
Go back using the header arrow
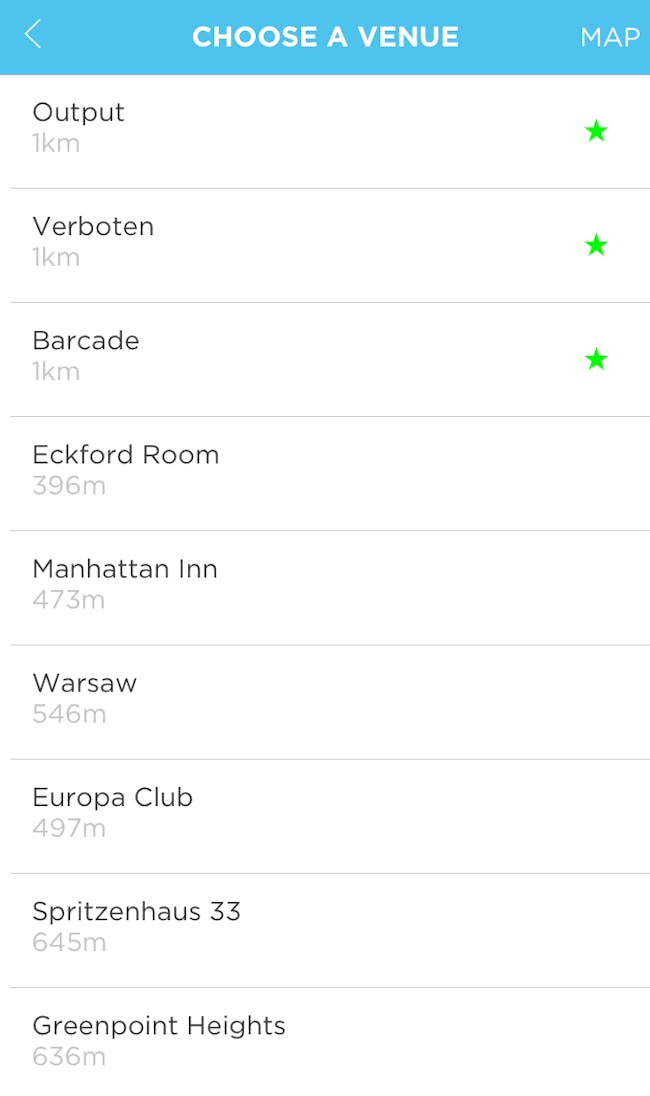pos(33,35)
